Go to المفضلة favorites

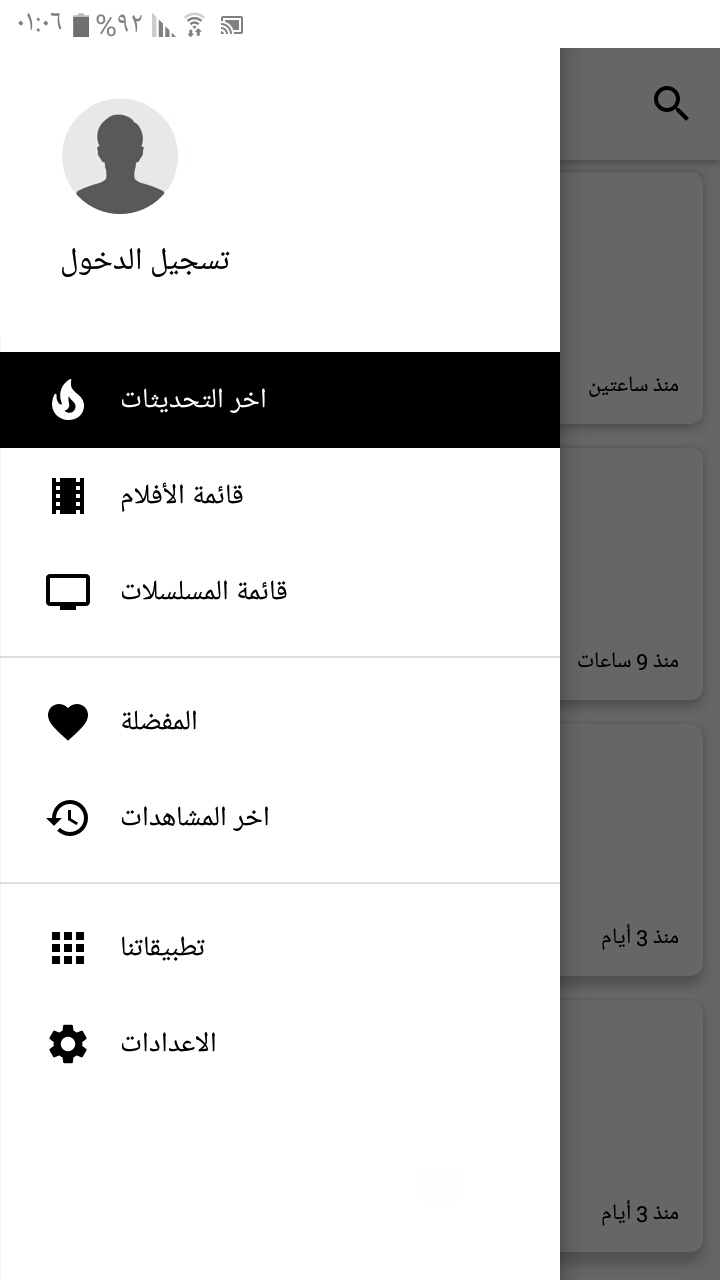coord(280,722)
